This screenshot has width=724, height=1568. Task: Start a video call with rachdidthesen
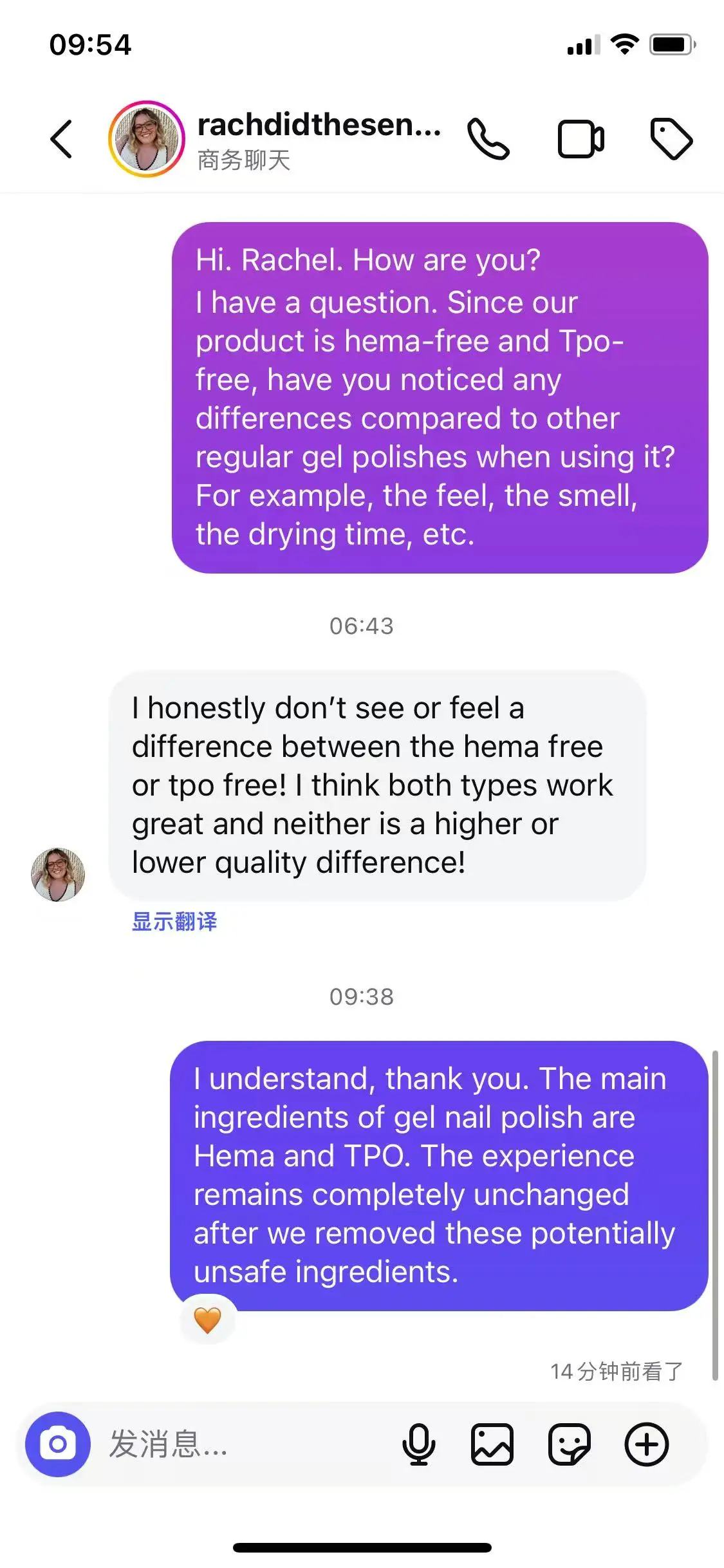pos(580,139)
